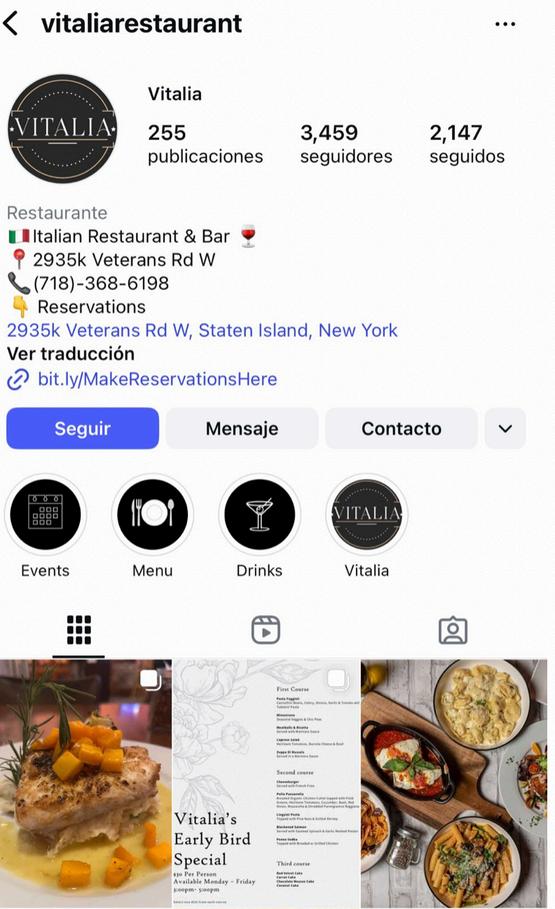
Task: Send a message via Mensaje
Action: click(x=242, y=428)
